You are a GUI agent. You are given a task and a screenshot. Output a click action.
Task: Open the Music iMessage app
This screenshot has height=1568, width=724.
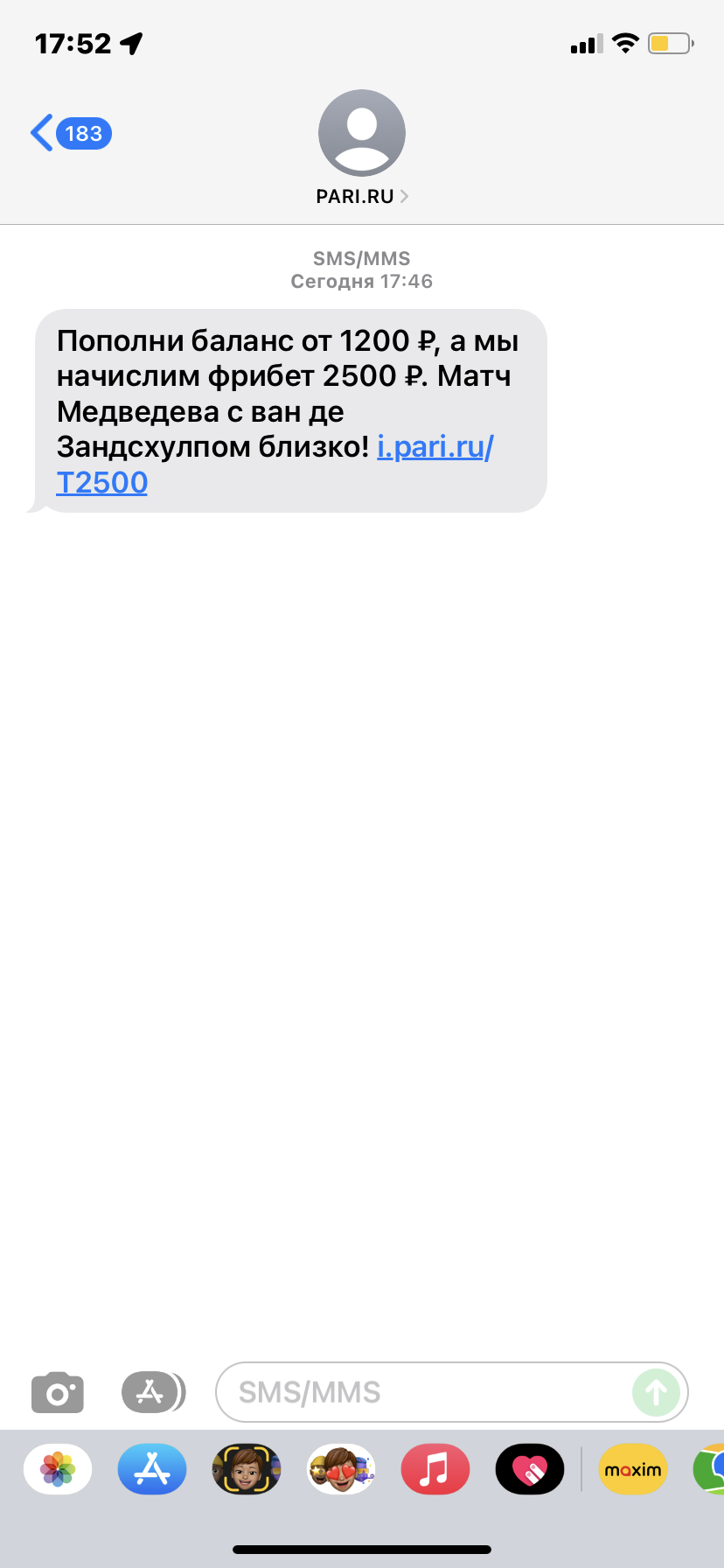pyautogui.click(x=435, y=1469)
